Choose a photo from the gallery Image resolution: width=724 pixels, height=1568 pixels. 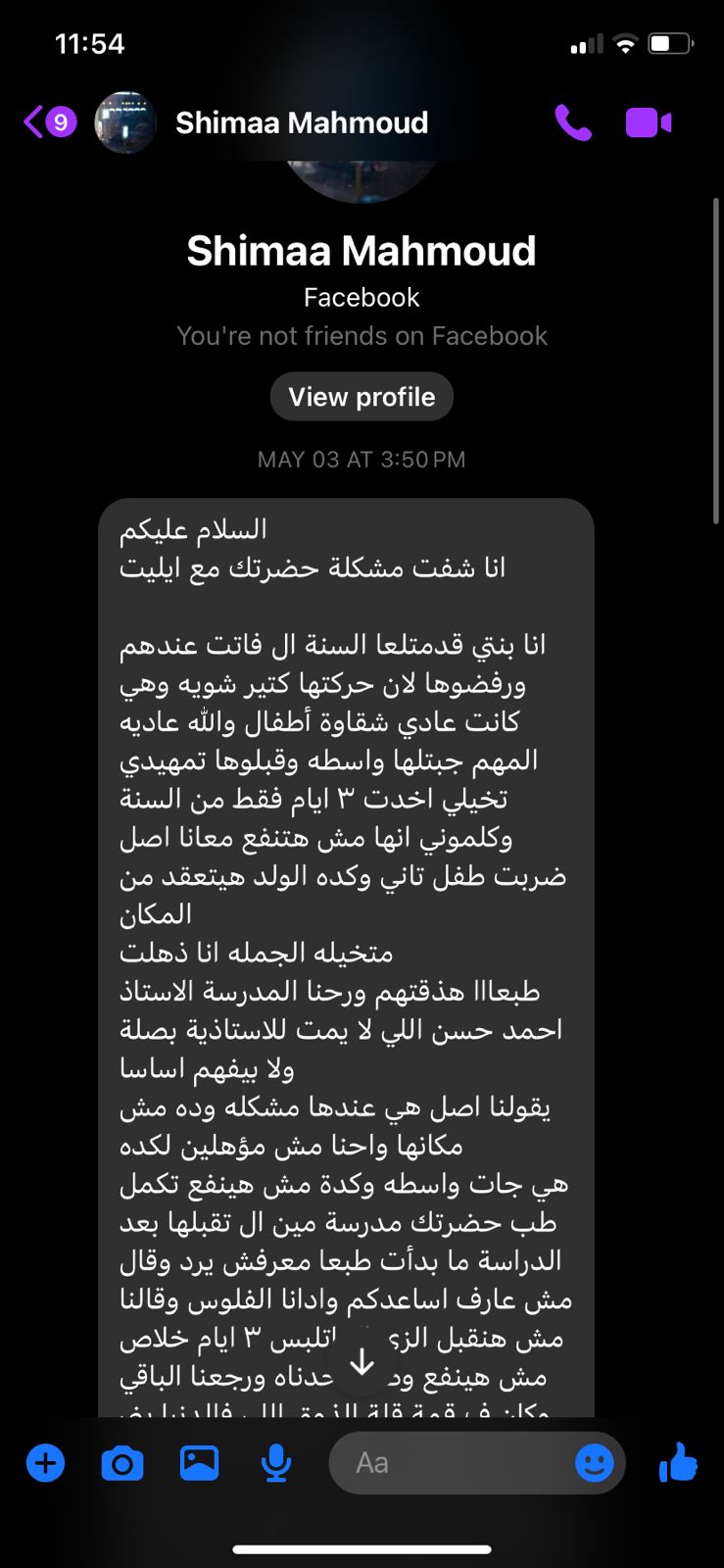tap(199, 1462)
